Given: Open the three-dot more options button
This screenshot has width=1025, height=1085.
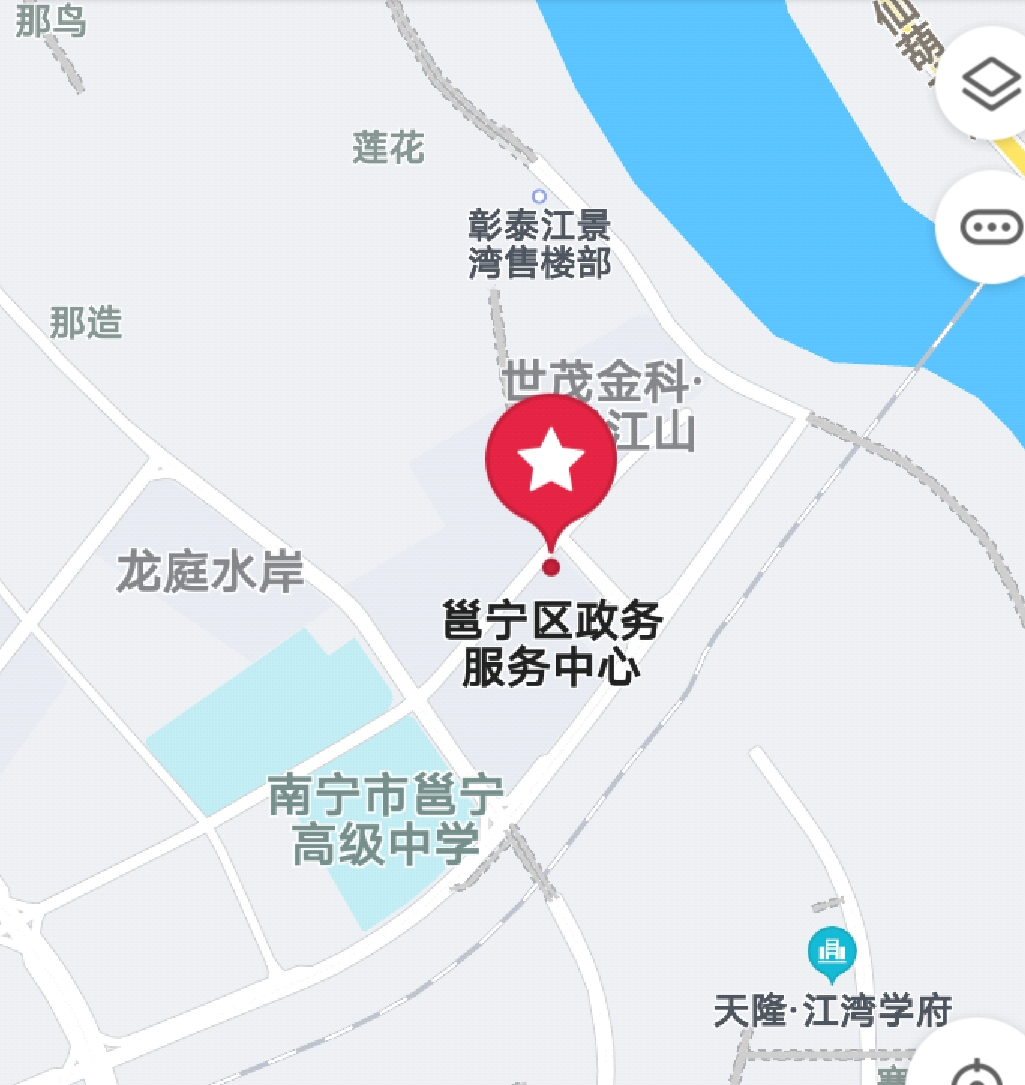Looking at the screenshot, I should (990, 227).
